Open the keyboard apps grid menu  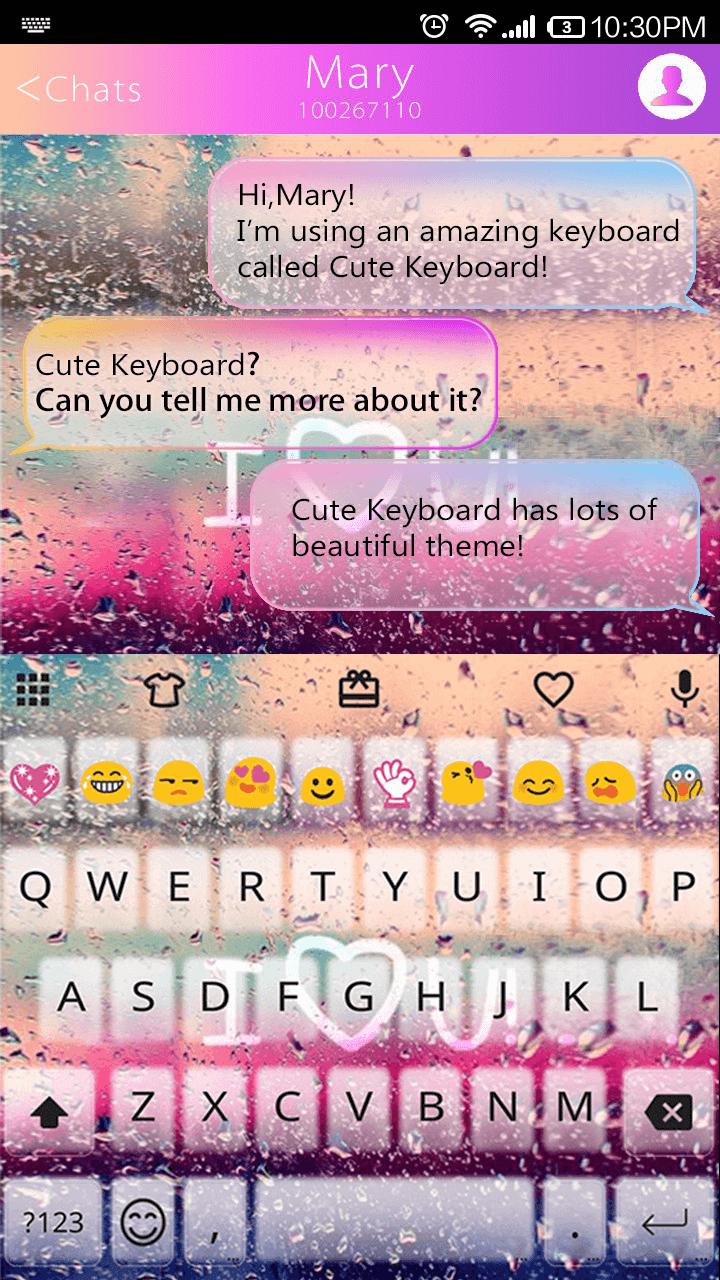coord(33,687)
